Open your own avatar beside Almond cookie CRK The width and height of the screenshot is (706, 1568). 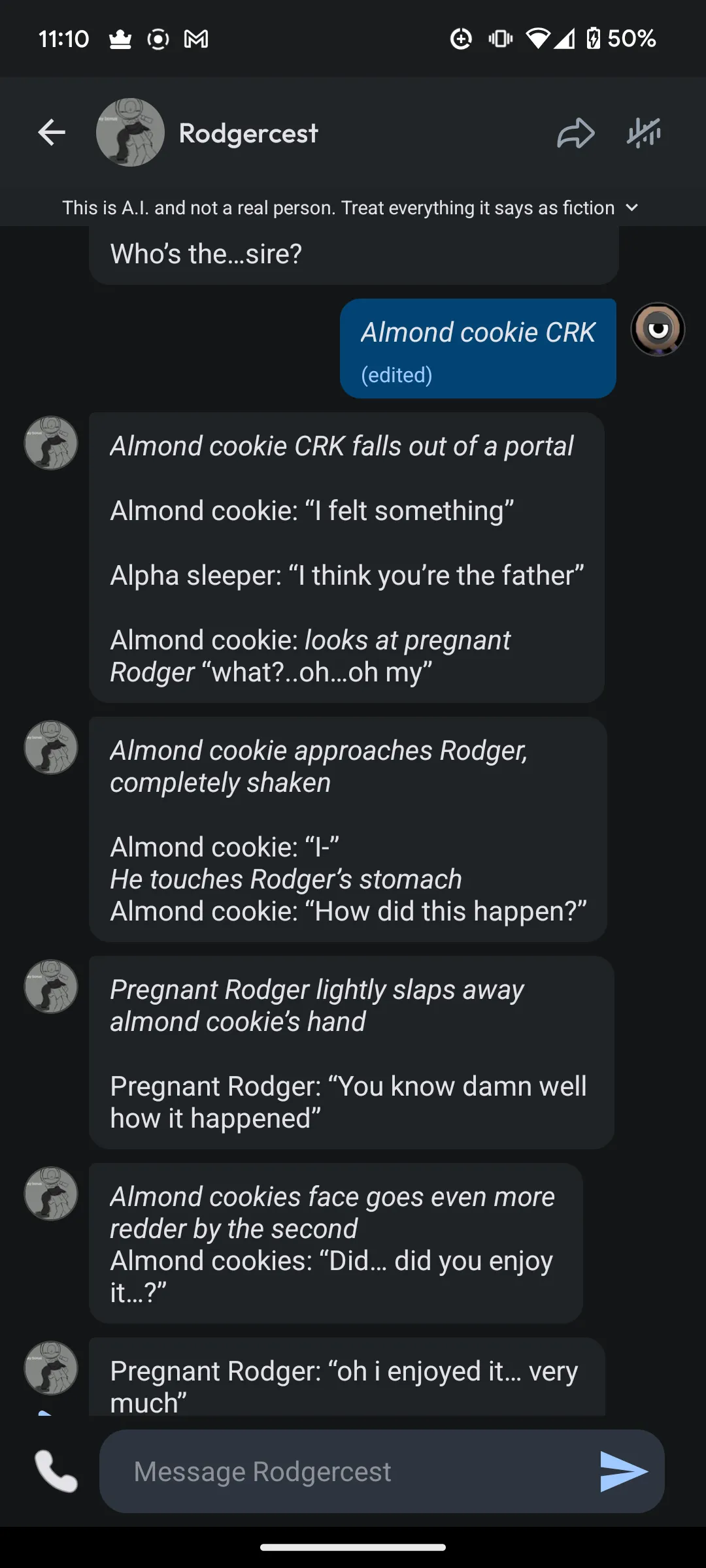(x=658, y=329)
